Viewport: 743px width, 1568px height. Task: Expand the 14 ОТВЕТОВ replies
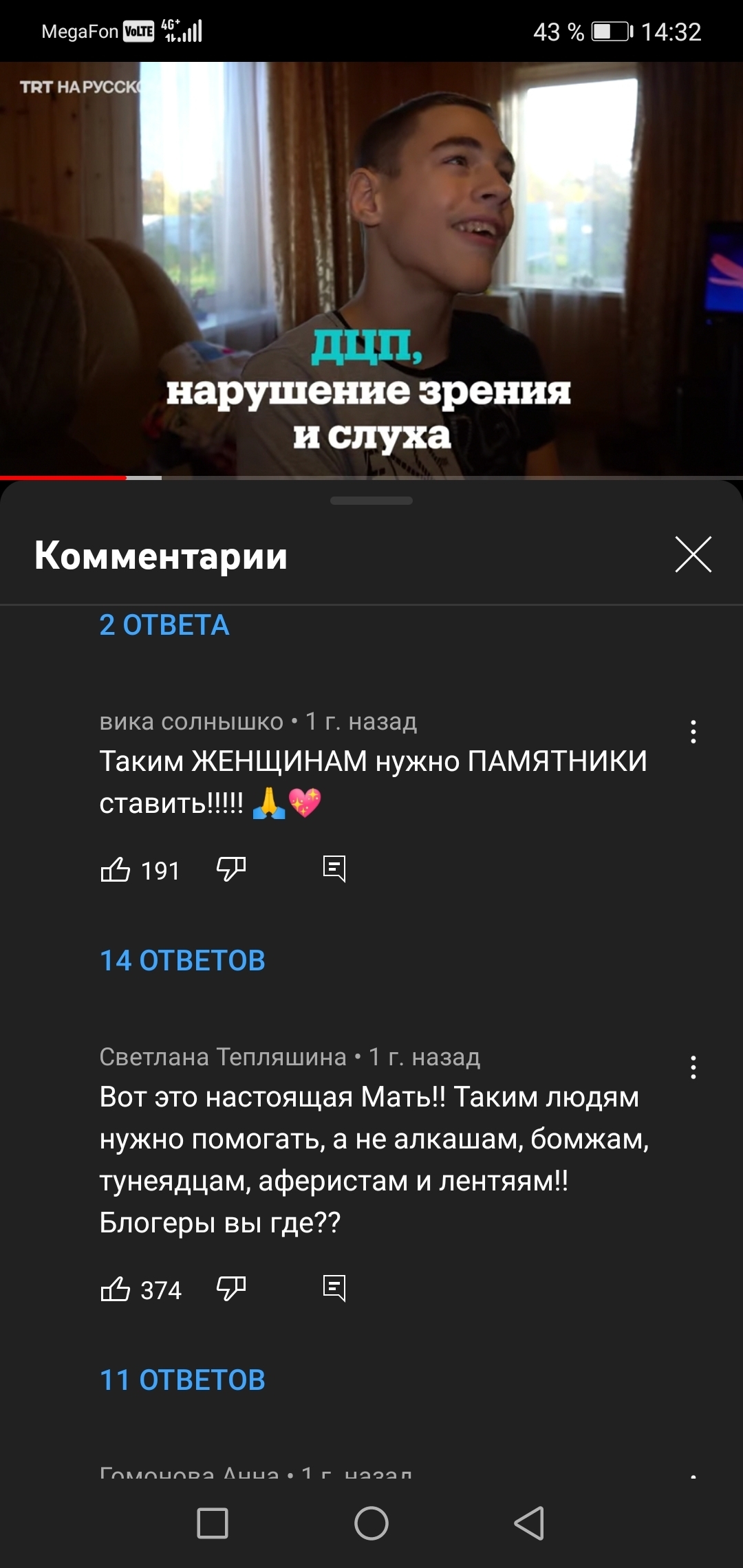point(182,961)
